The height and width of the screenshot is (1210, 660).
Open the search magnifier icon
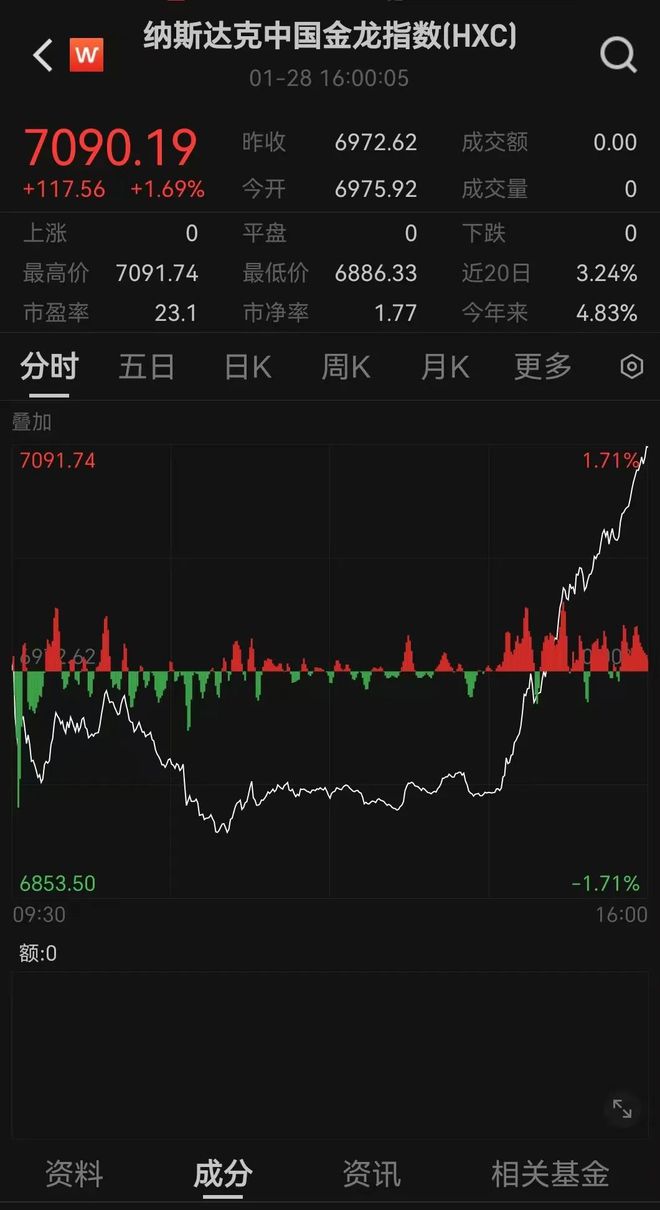click(618, 55)
